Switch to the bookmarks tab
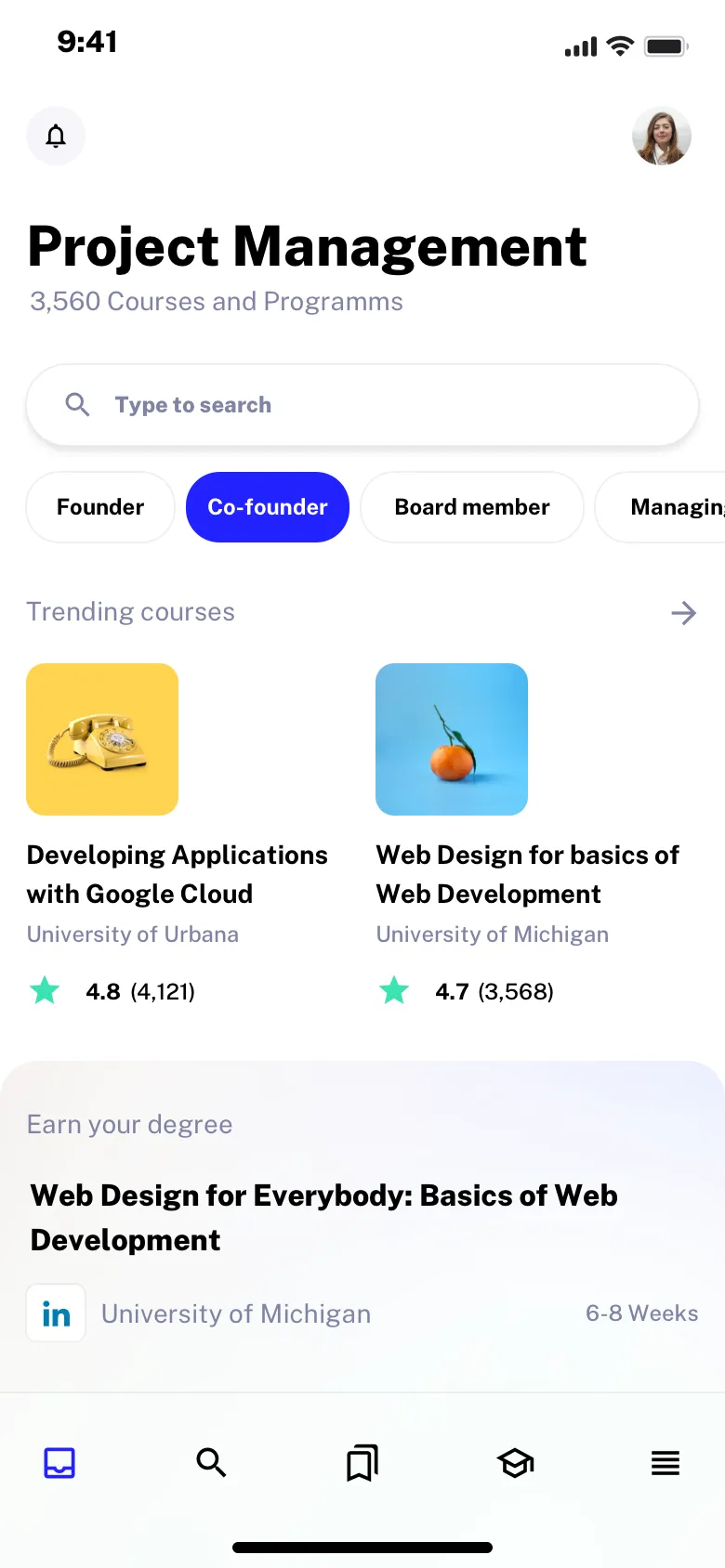725x1568 pixels. coord(362,1463)
